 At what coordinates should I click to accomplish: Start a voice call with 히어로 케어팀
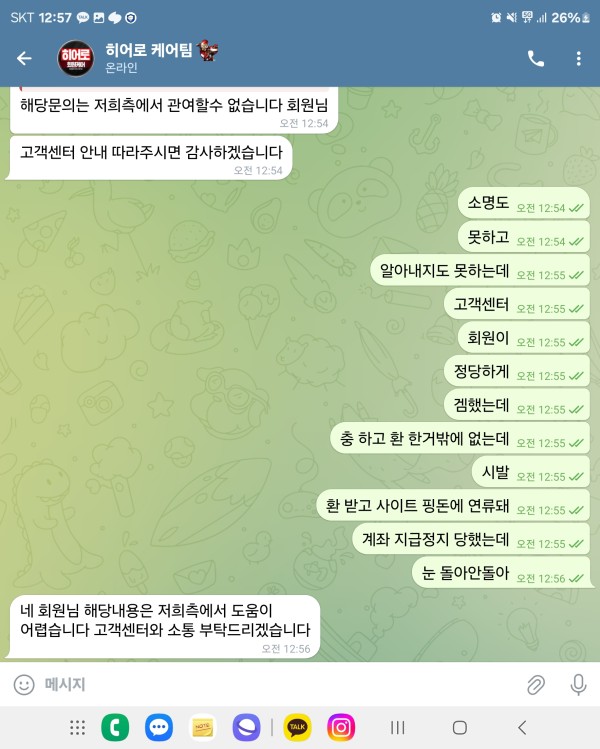tap(536, 58)
